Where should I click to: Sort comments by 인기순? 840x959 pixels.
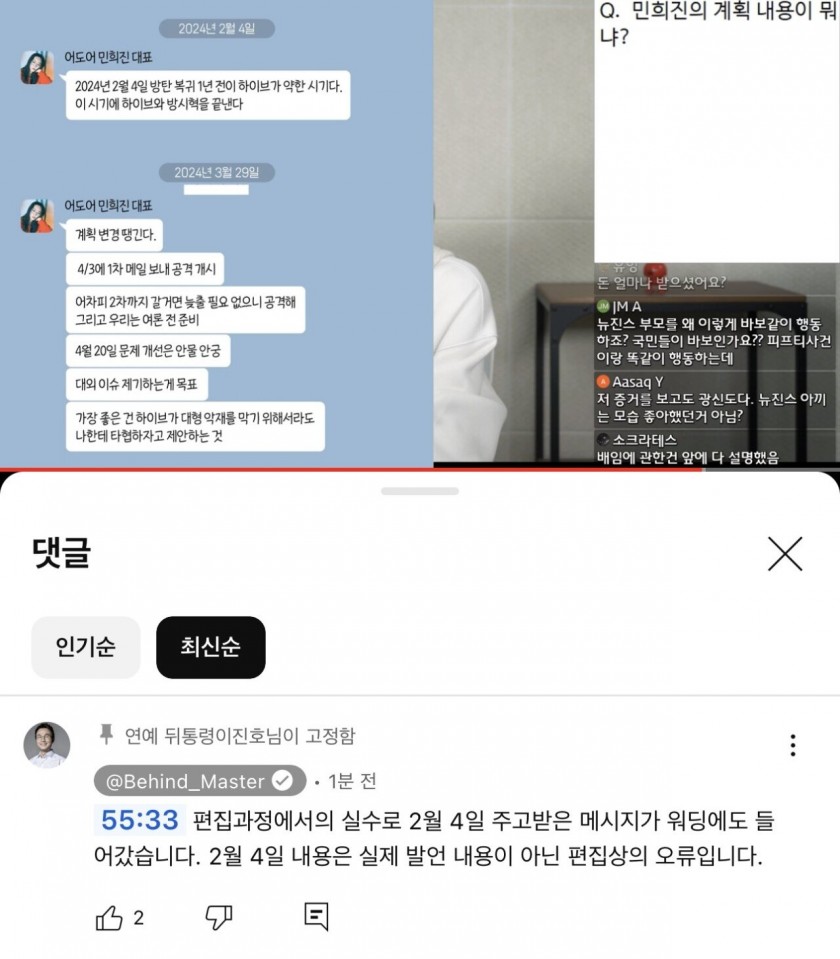(x=85, y=647)
